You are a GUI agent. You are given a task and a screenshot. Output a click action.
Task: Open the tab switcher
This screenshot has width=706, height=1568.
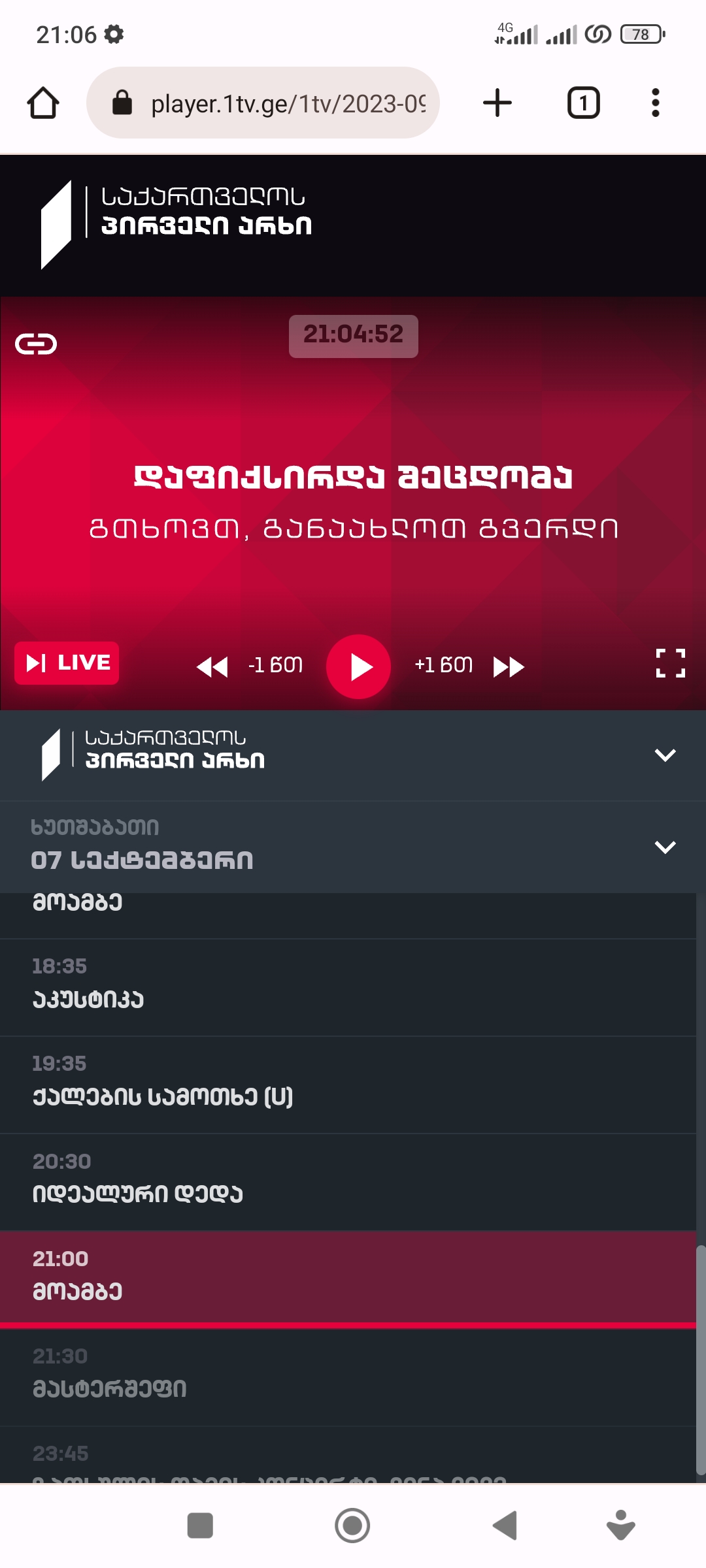click(583, 103)
